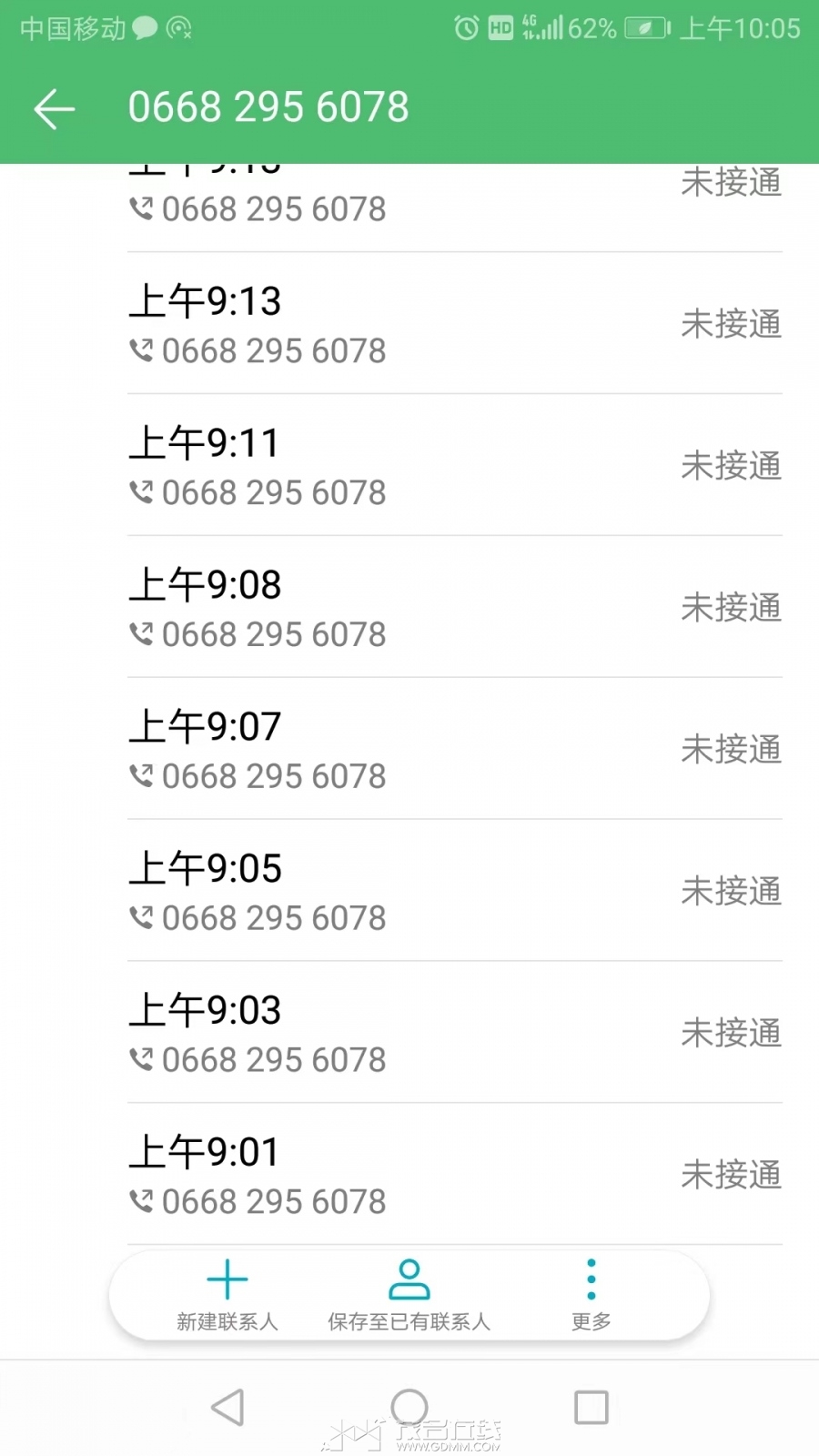Screen dimensions: 819x1456
Task: Tap the 上午9:01 call log entry
Action: (x=409, y=1176)
